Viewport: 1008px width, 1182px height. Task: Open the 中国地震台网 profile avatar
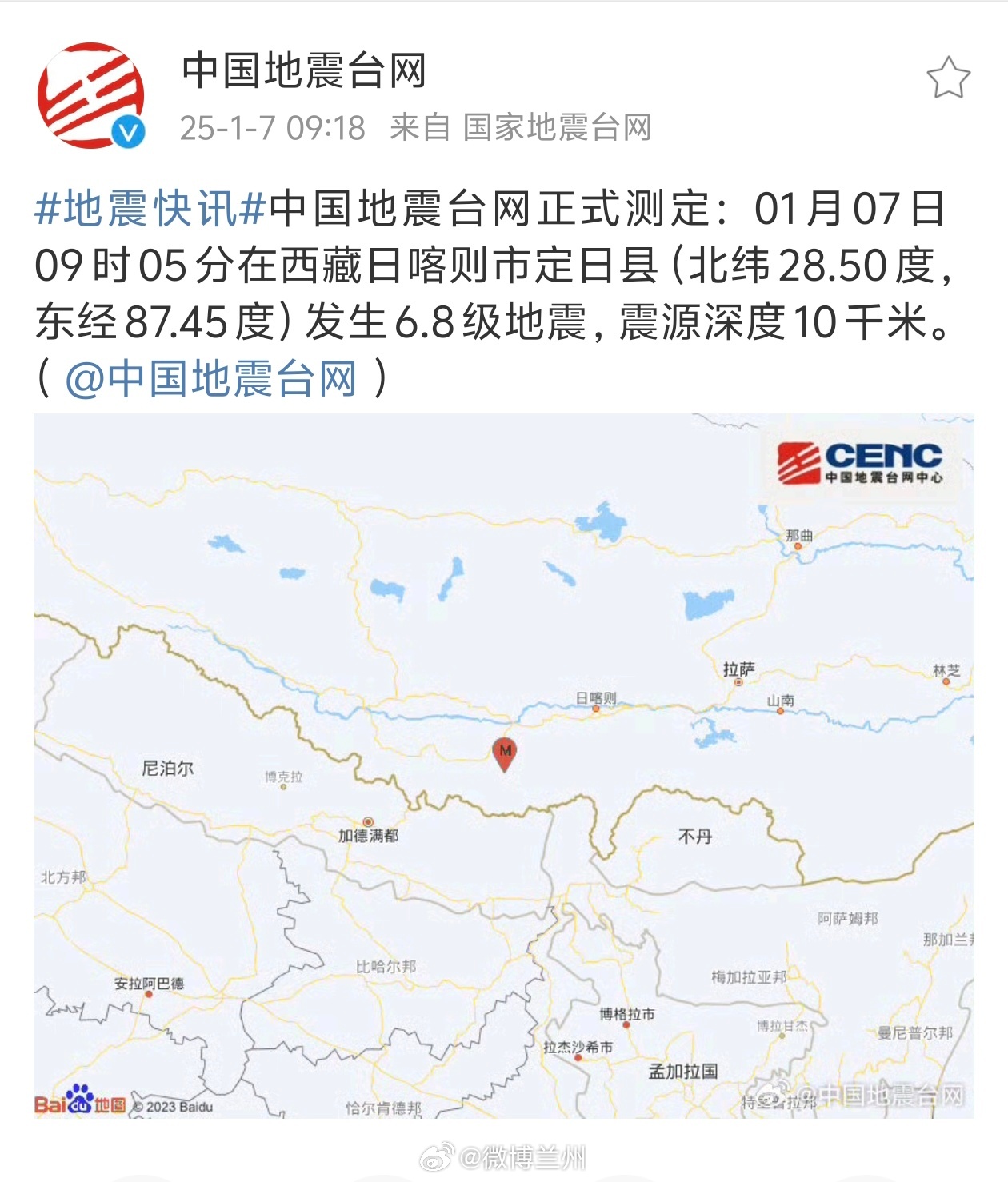click(91, 95)
